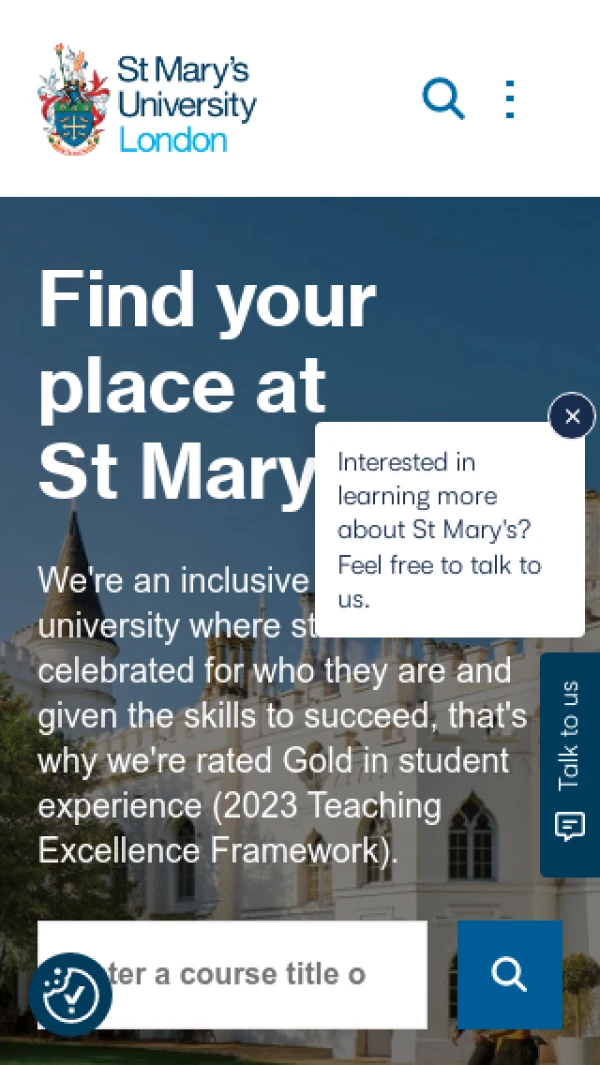Image resolution: width=600 pixels, height=1065 pixels.
Task: Open the three-dot overflow menu
Action: [x=510, y=99]
